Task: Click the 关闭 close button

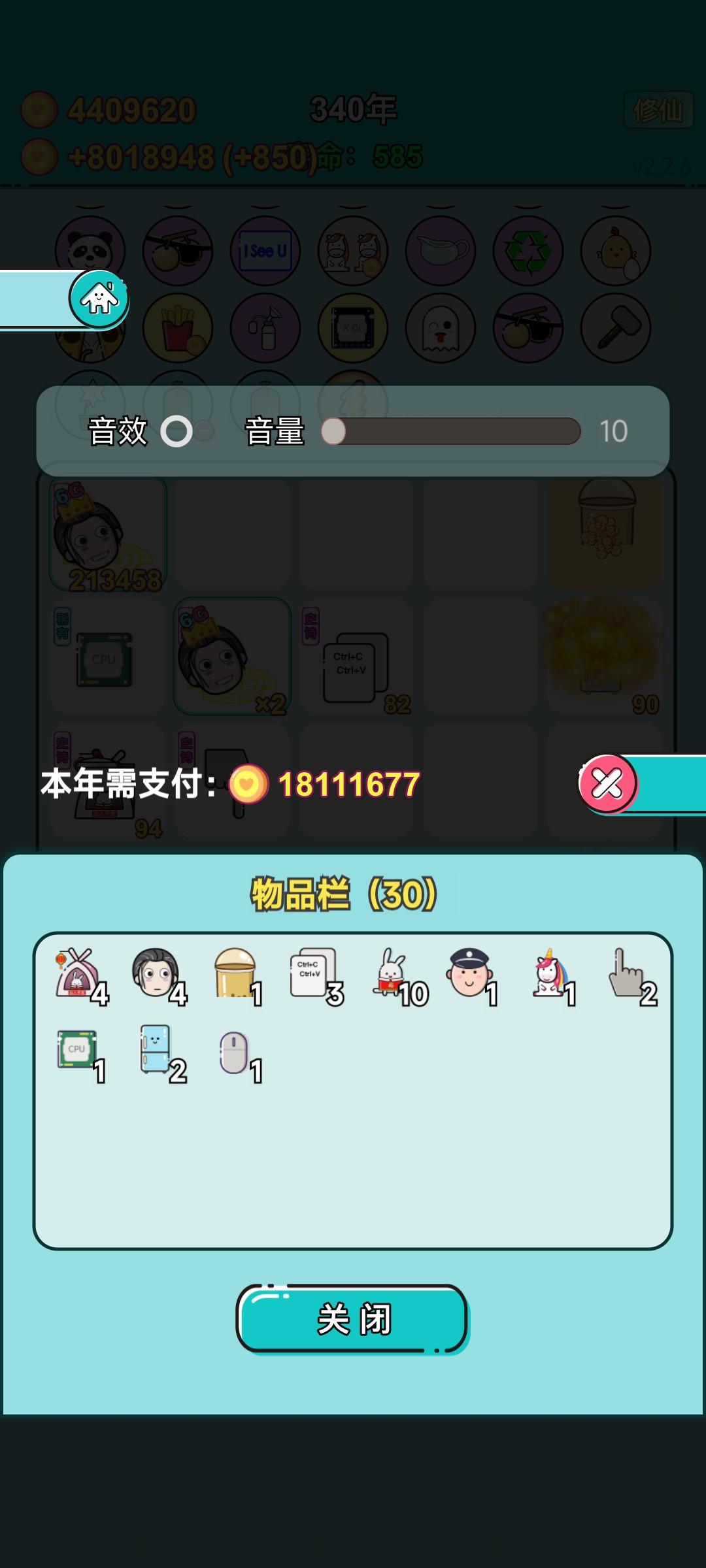Action: pyautogui.click(x=352, y=1318)
